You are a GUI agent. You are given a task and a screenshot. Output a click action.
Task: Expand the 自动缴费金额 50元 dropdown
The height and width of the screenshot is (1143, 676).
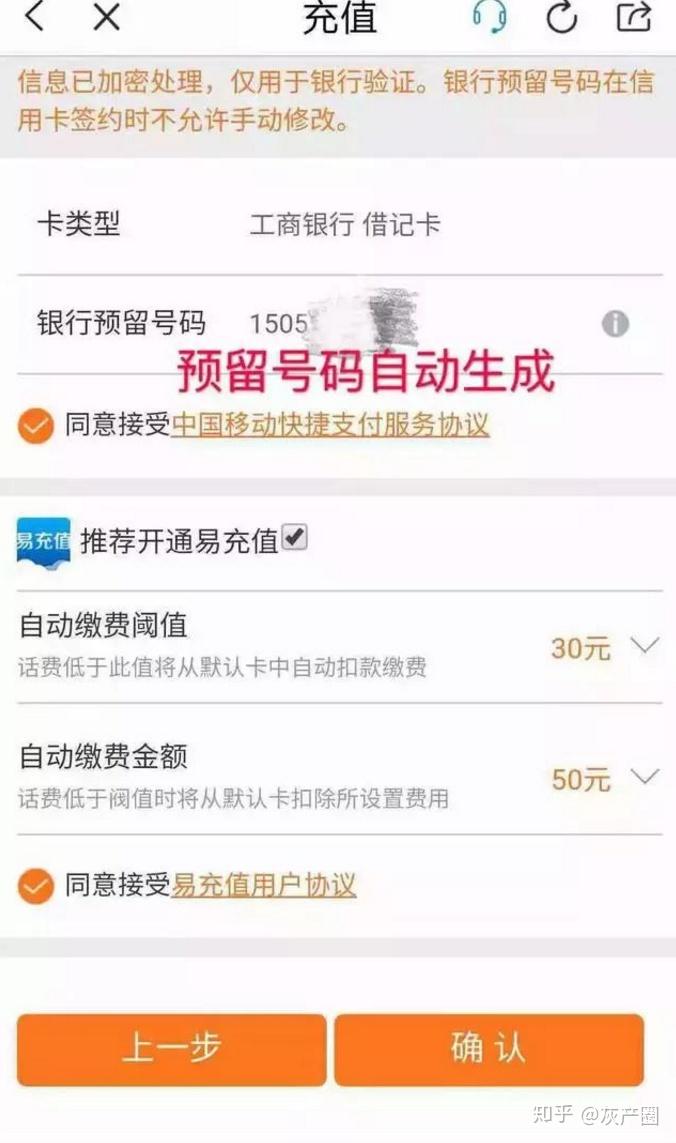tap(605, 779)
